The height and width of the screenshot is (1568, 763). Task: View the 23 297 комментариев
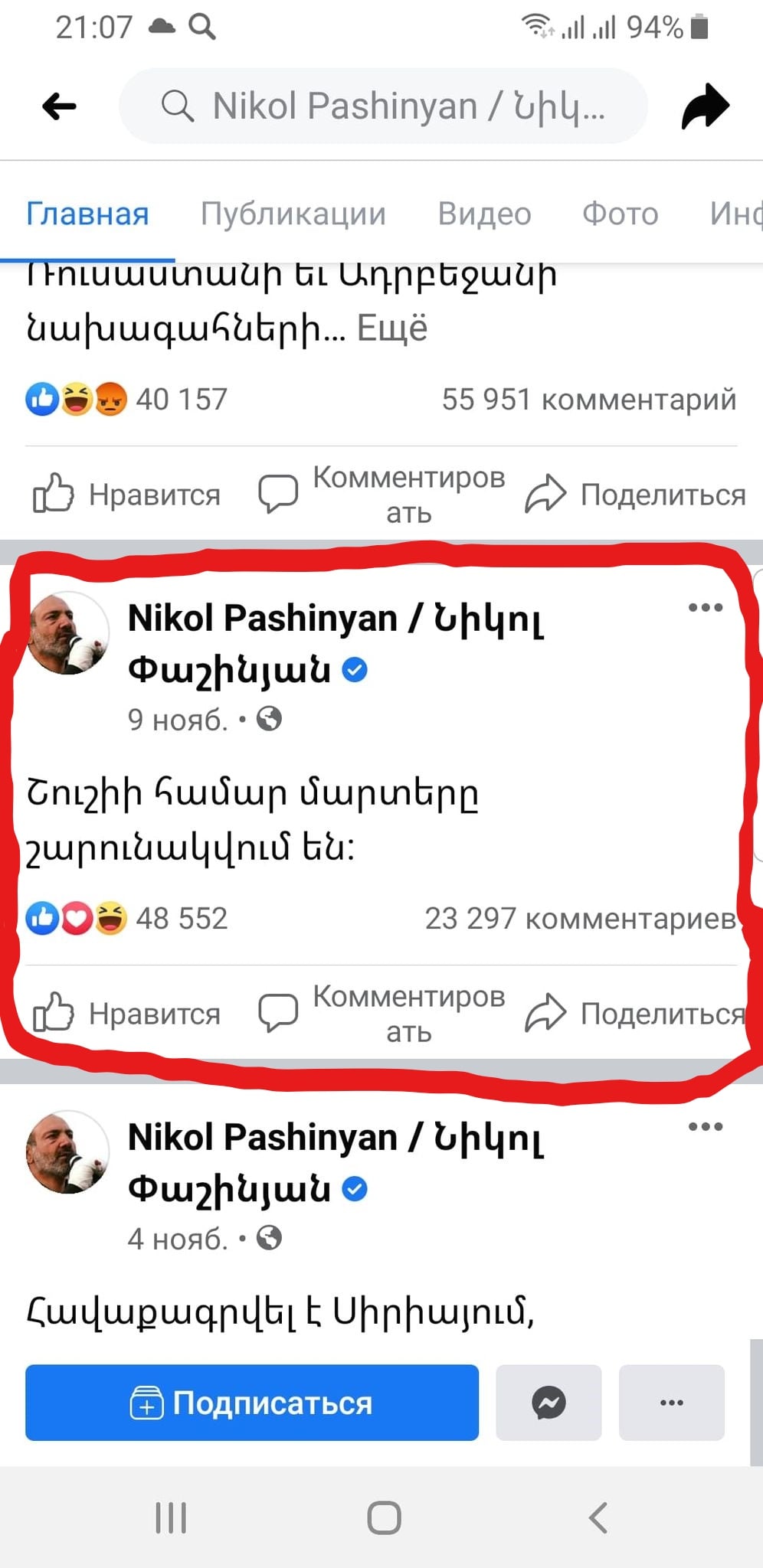(x=580, y=918)
